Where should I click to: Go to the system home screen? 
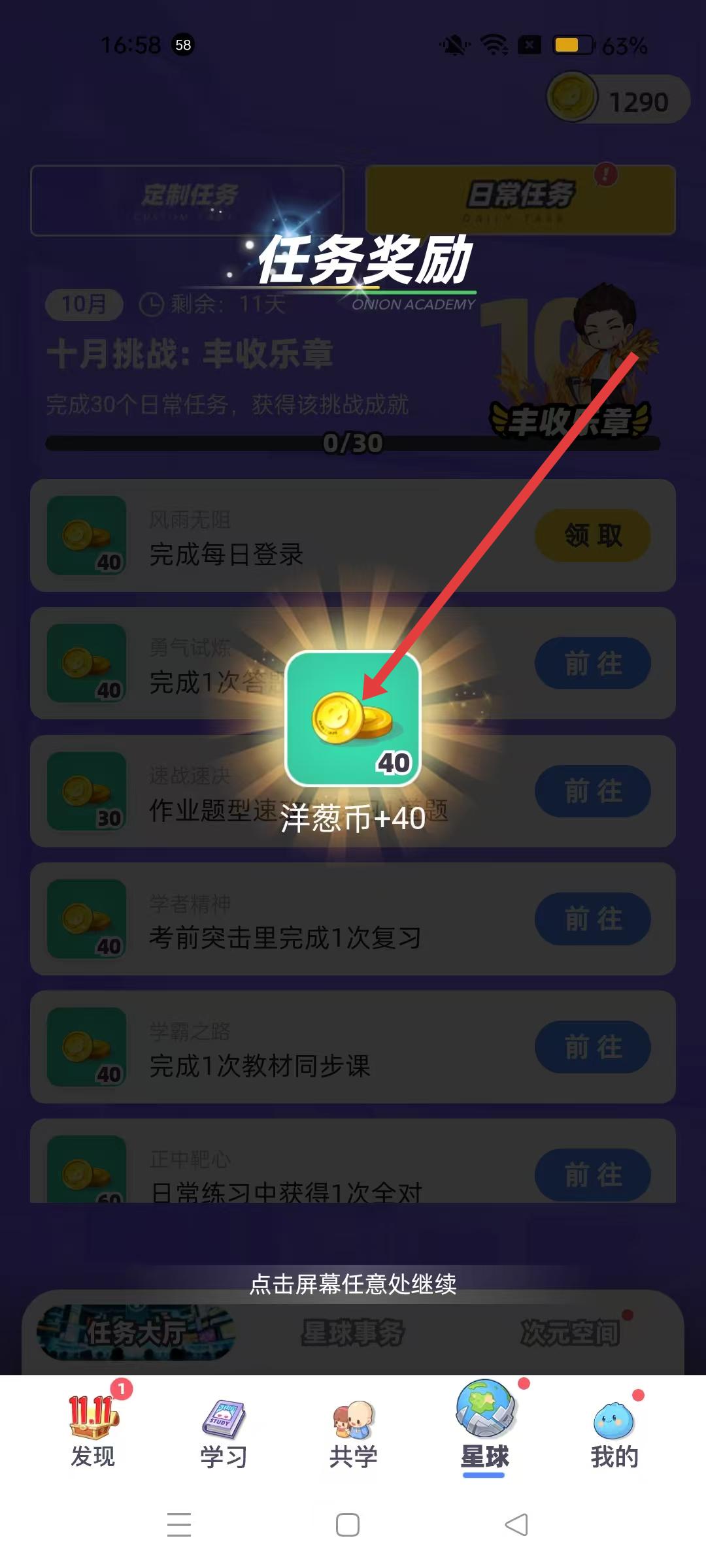[347, 1525]
